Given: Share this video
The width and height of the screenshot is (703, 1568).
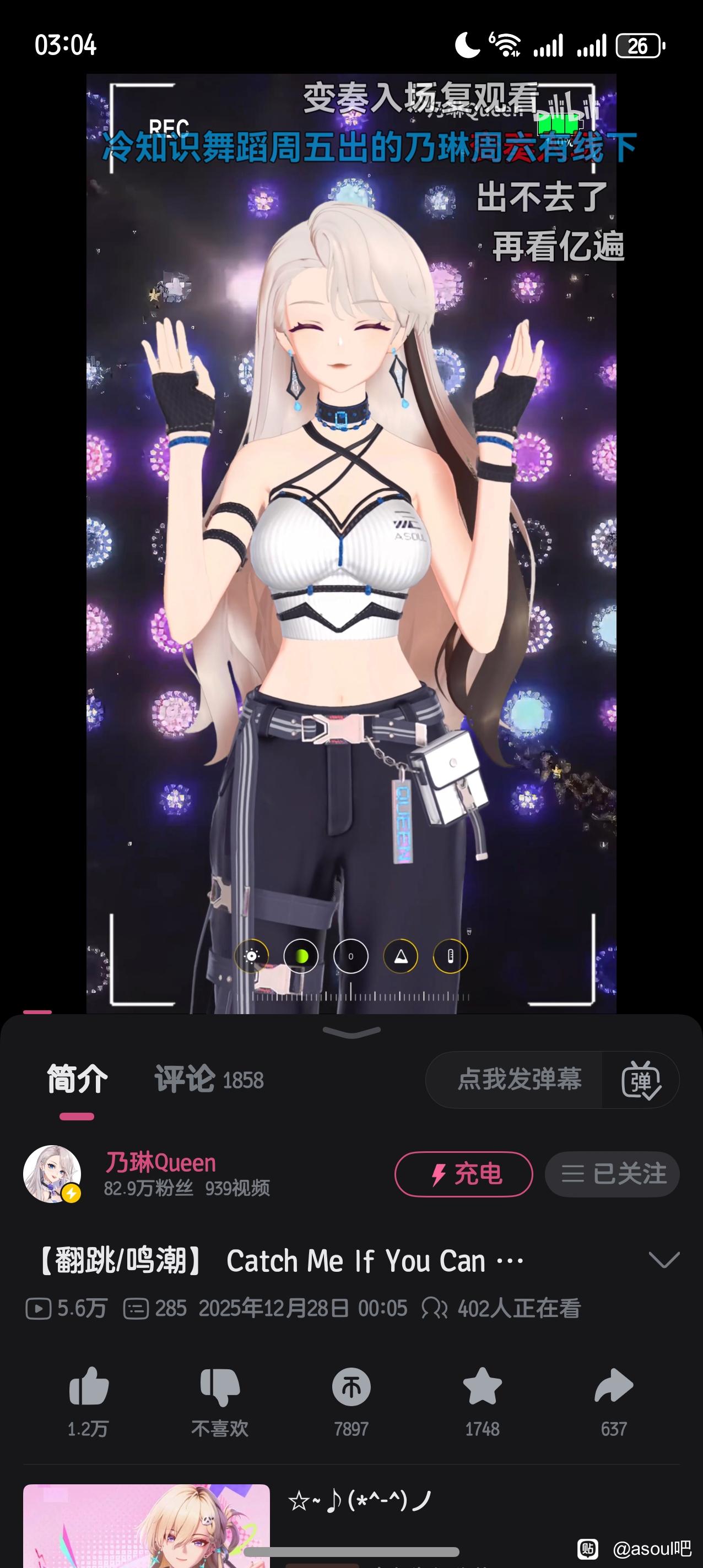Looking at the screenshot, I should pos(613,1387).
